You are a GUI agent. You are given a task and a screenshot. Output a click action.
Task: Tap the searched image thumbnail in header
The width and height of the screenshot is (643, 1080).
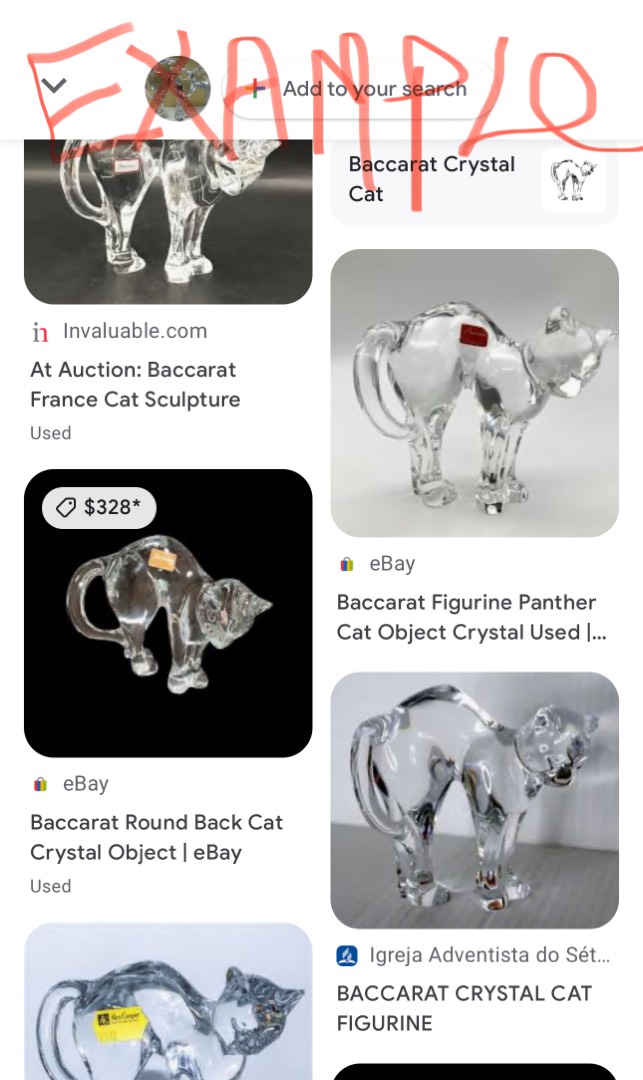[178, 88]
